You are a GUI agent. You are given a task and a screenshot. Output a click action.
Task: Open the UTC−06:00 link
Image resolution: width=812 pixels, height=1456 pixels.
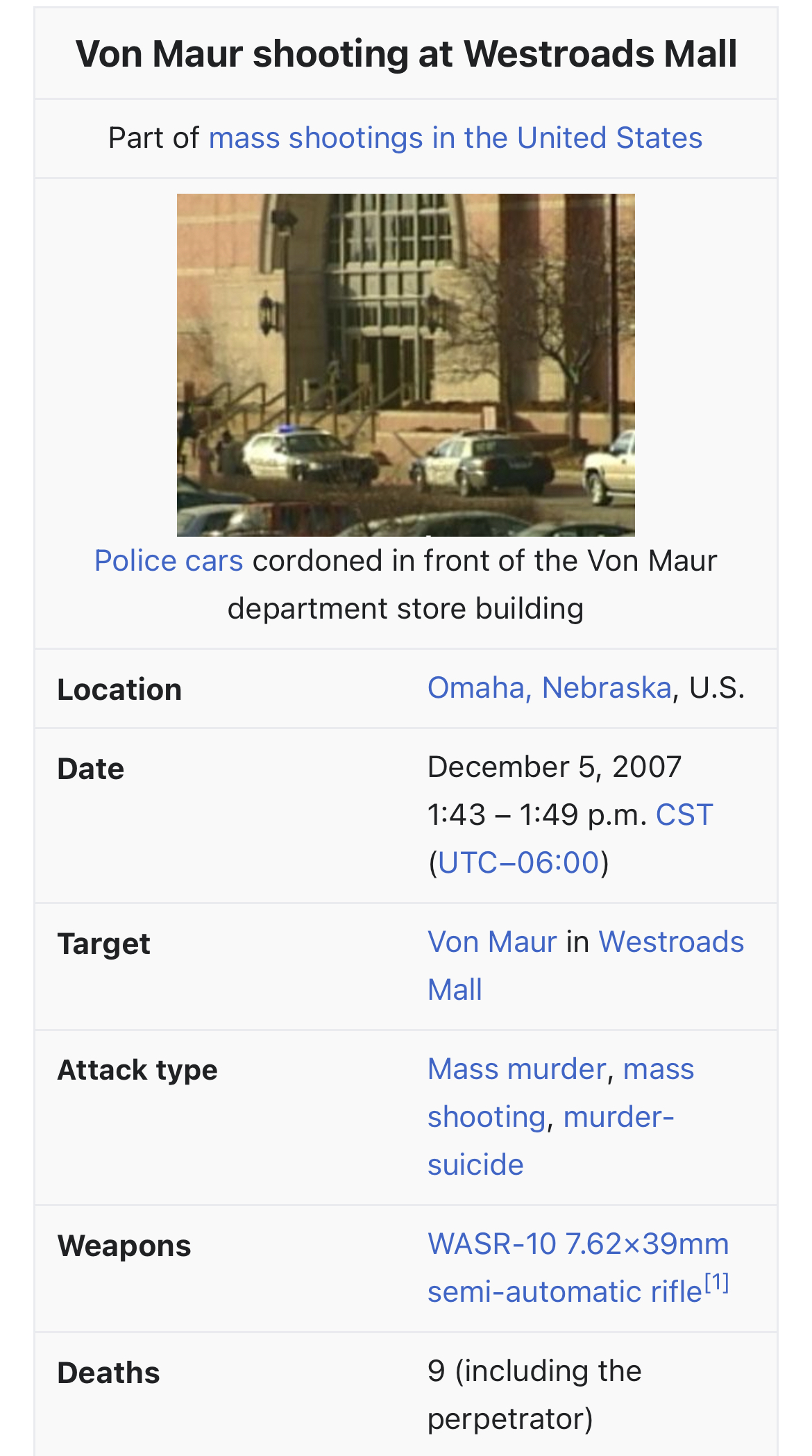518,862
